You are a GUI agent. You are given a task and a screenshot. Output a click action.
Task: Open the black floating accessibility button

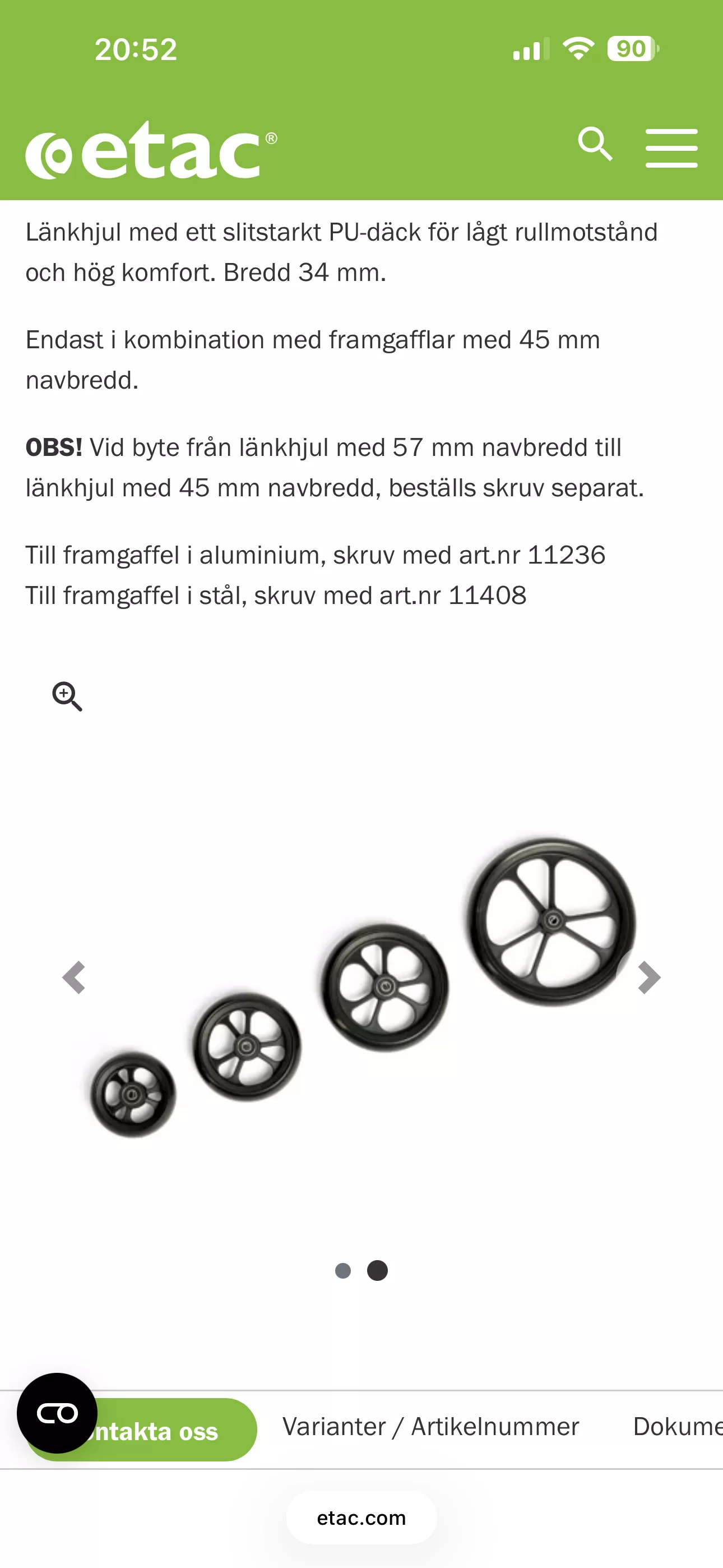point(57,1413)
